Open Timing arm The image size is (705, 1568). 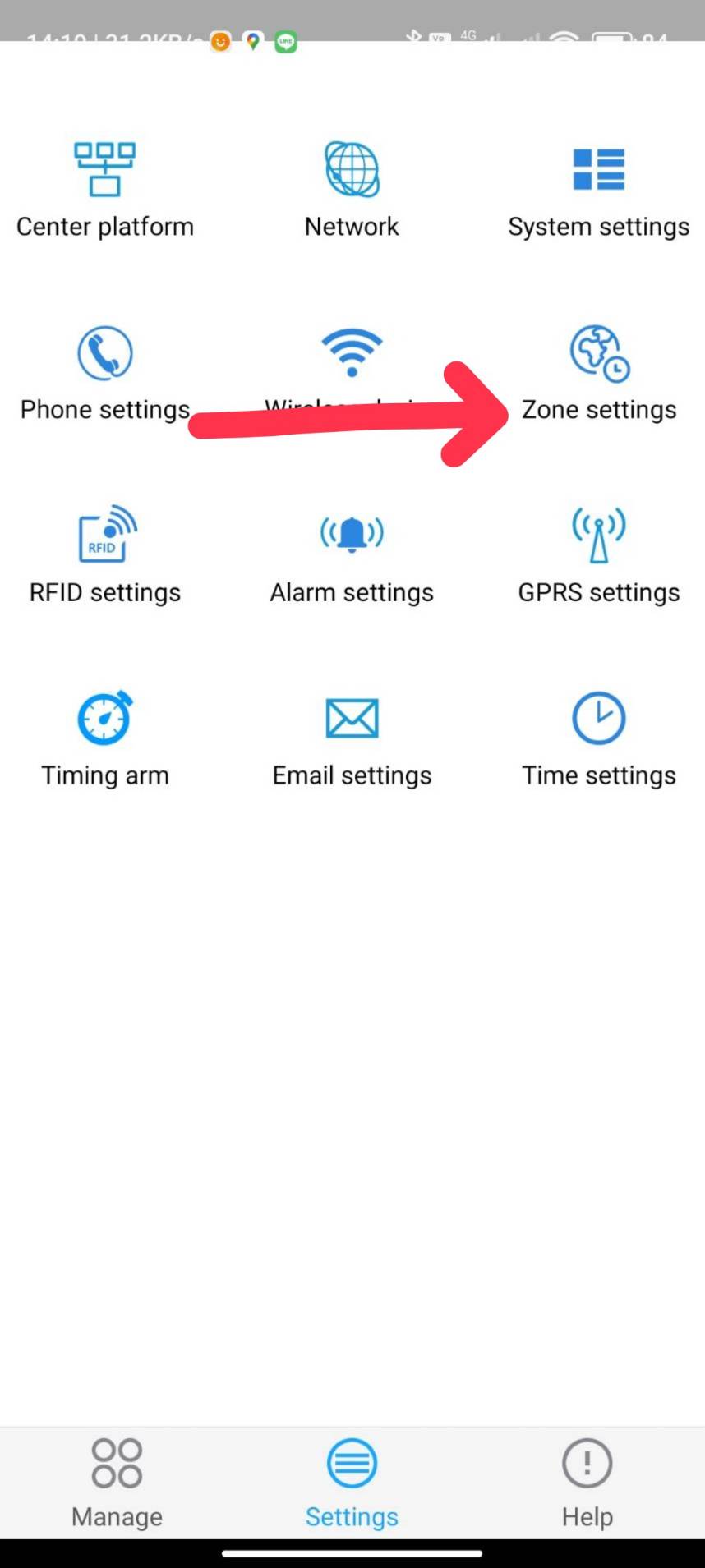105,740
